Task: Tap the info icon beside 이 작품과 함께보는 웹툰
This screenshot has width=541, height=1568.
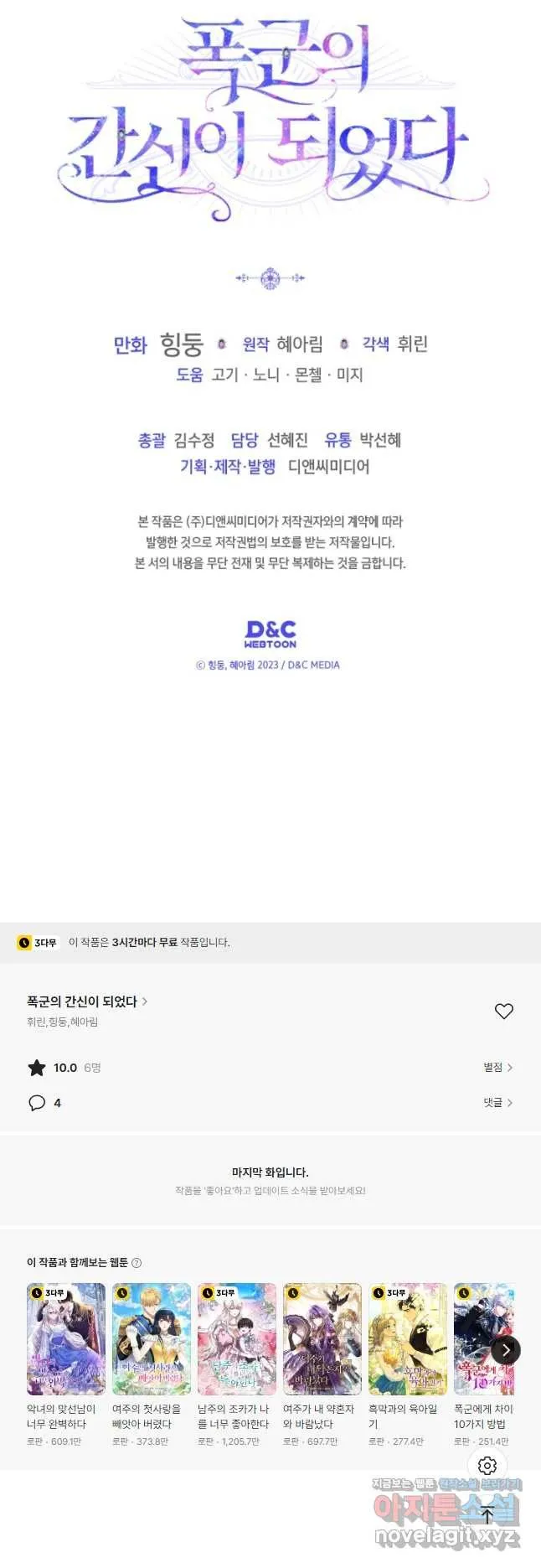Action: coord(137,1263)
